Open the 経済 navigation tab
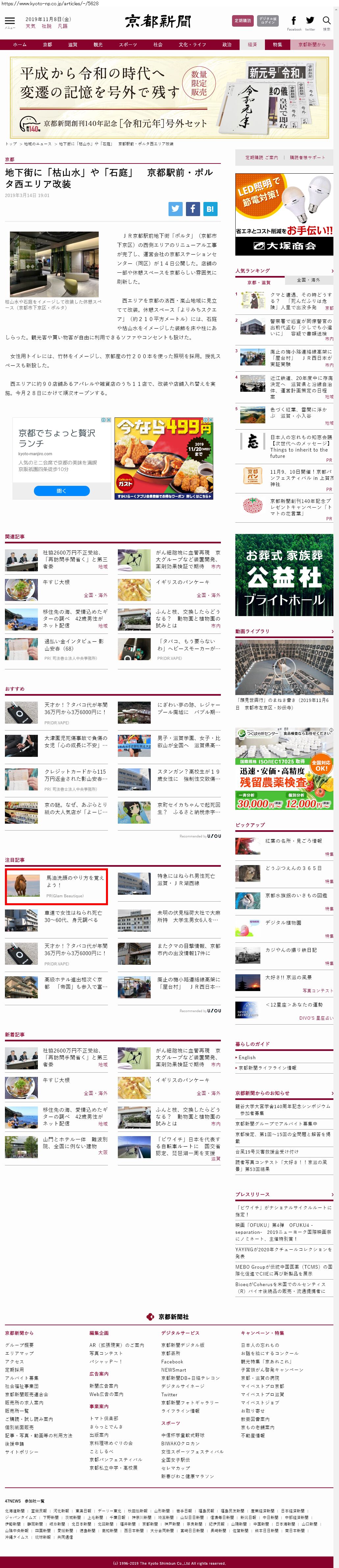 pyautogui.click(x=252, y=44)
